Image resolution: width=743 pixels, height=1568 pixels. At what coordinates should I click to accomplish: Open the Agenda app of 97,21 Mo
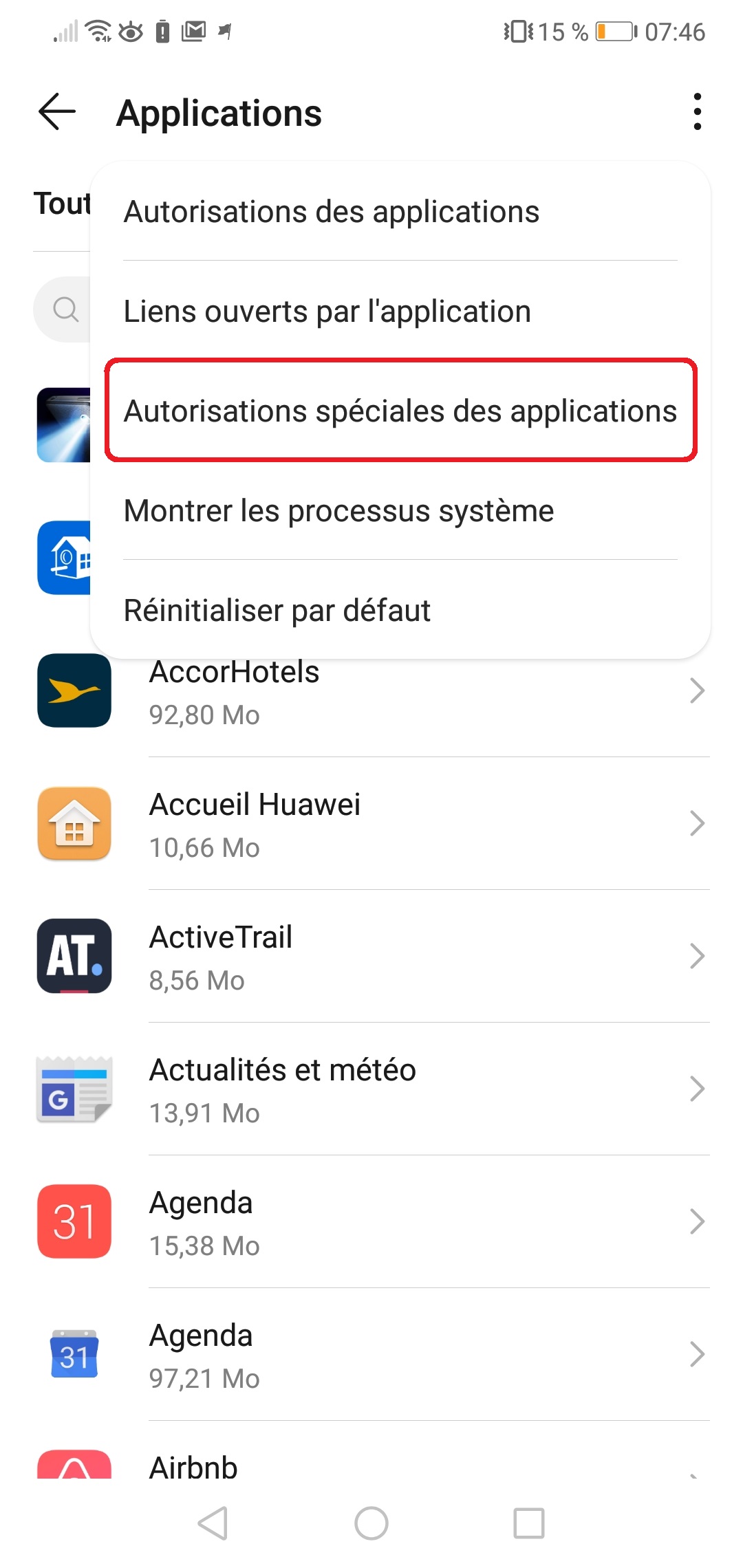click(x=371, y=1355)
